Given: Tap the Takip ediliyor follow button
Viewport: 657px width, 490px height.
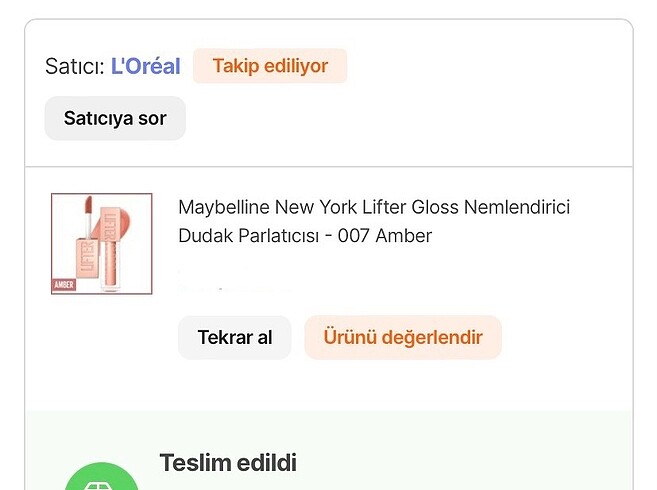Looking at the screenshot, I should [270, 66].
